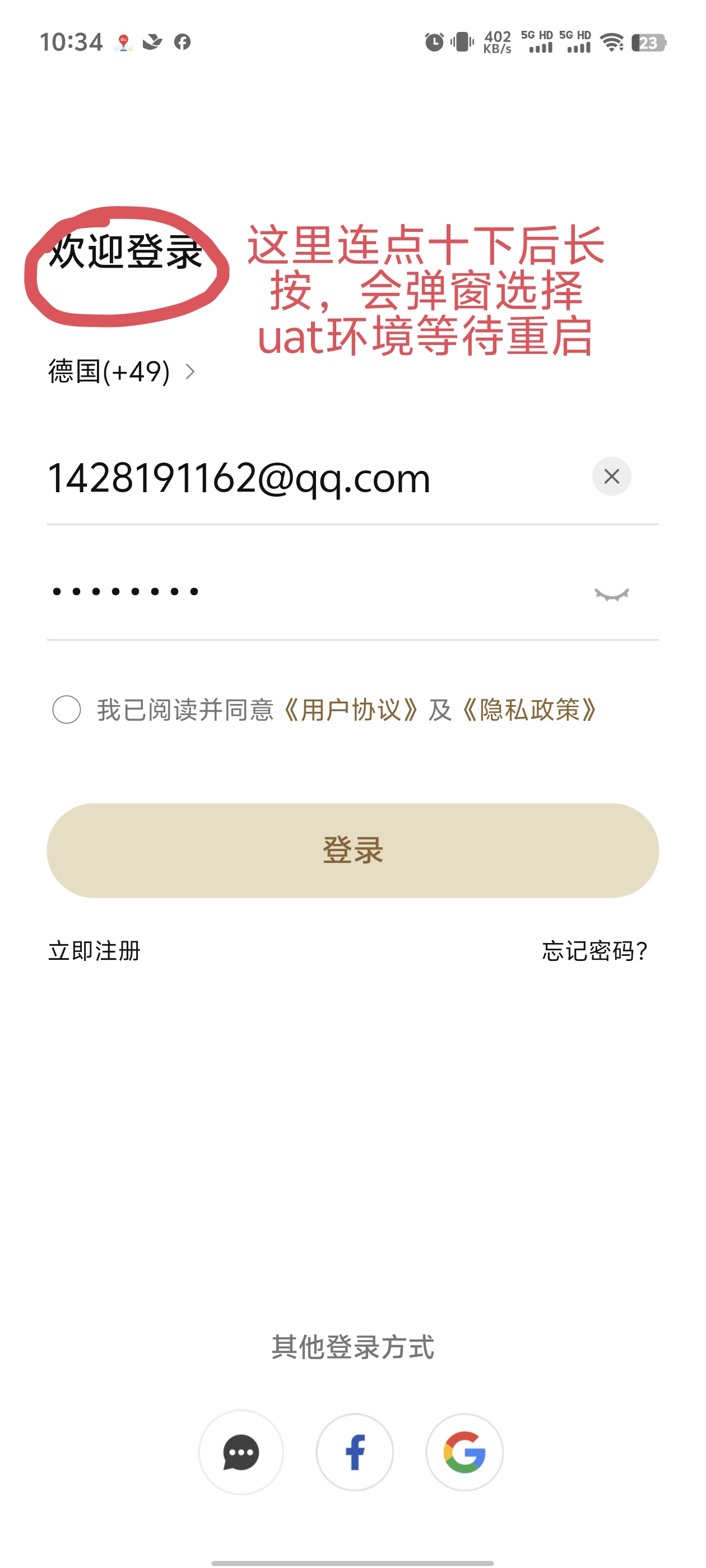This screenshot has height=1568, width=706.
Task: Check the agreement checkbox
Action: click(66, 710)
